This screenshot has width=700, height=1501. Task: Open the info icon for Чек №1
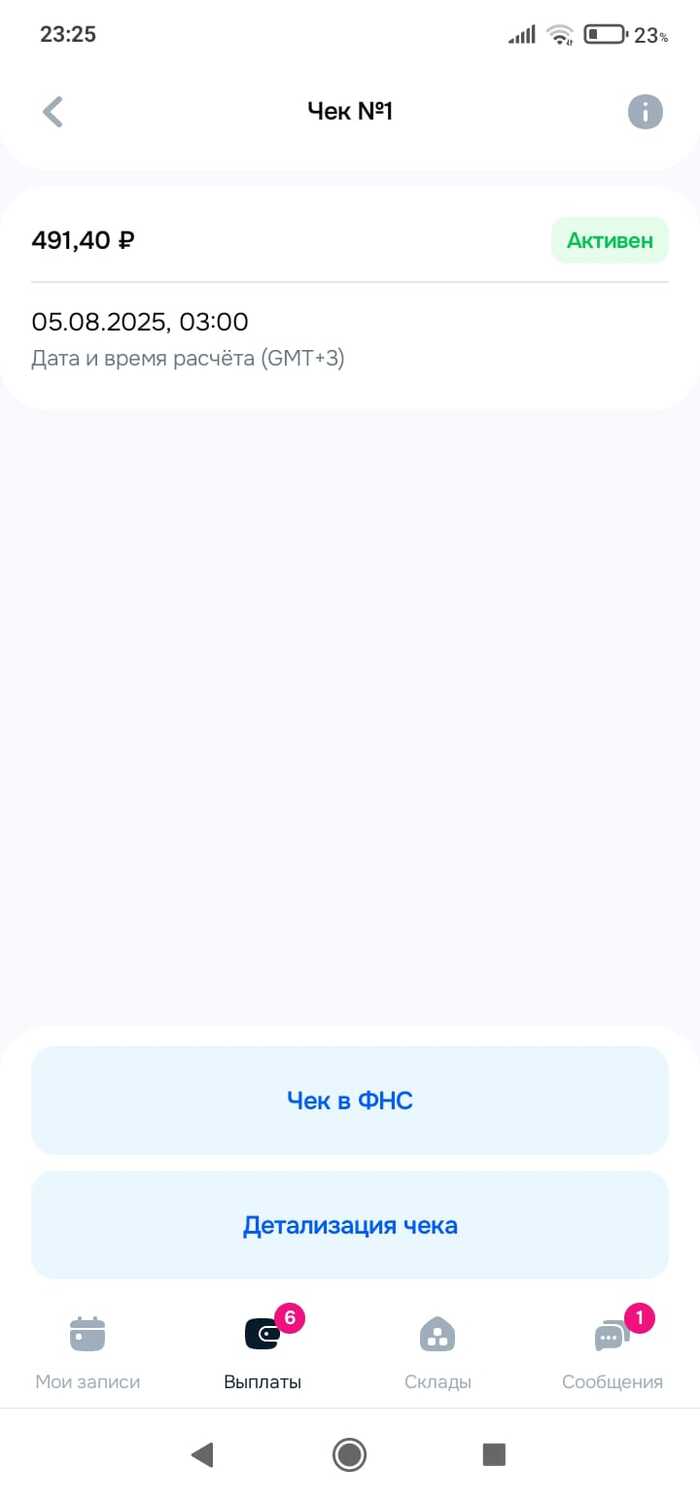645,111
